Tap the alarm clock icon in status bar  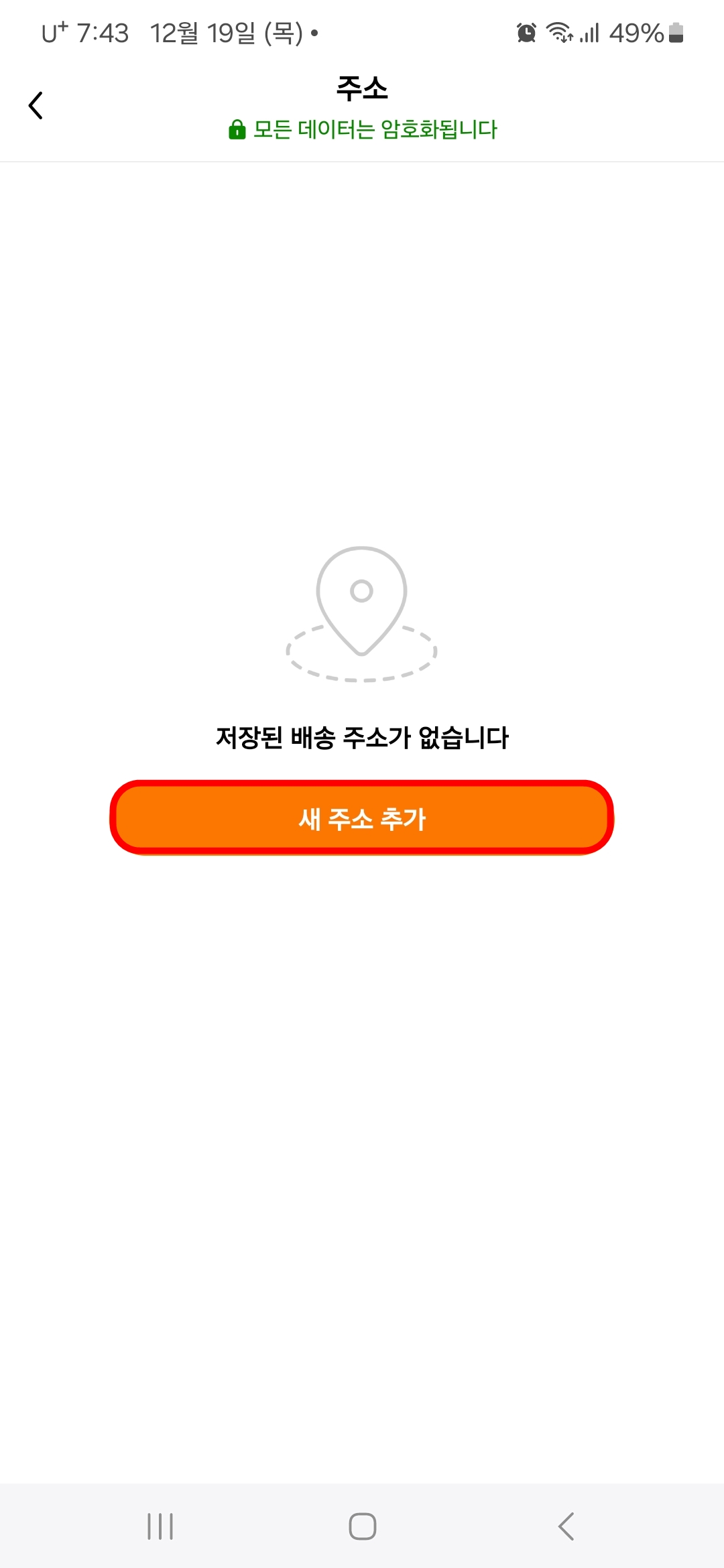[525, 32]
